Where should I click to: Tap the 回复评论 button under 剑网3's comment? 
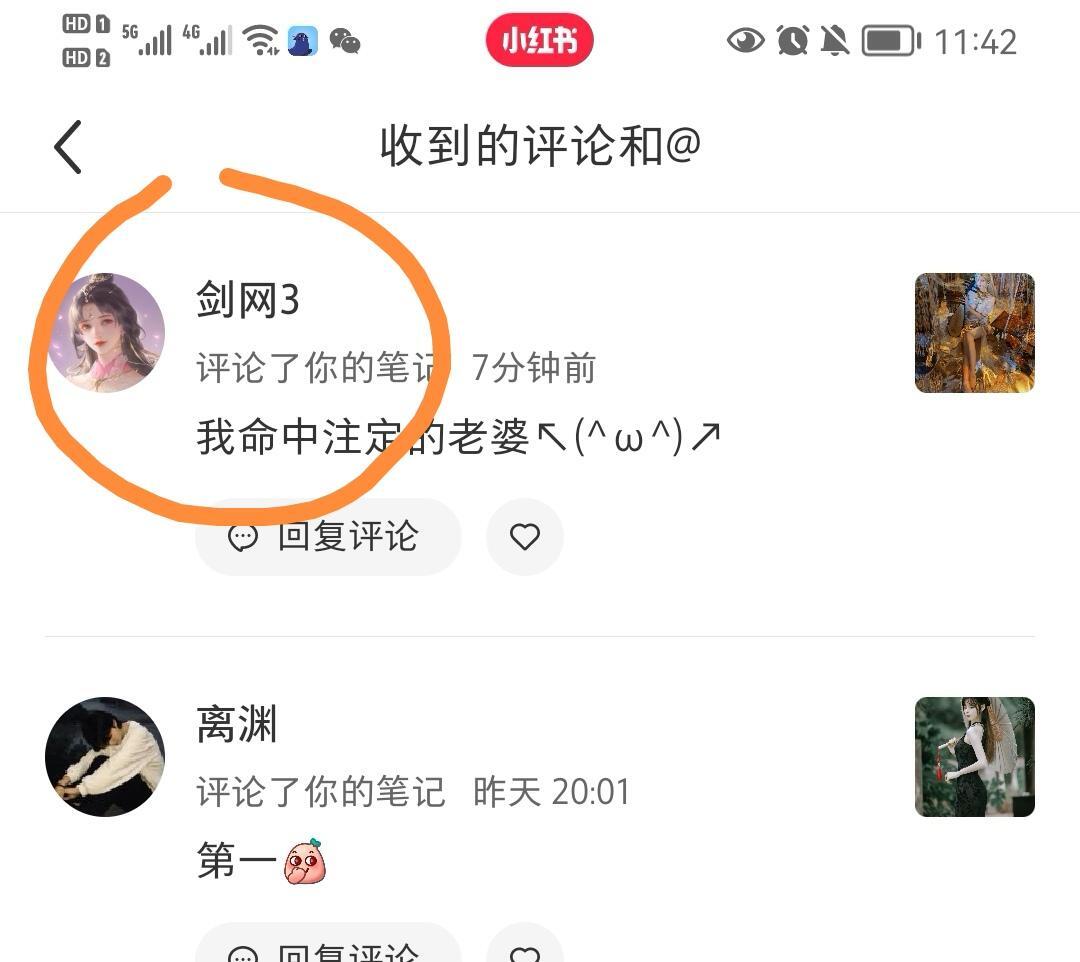(x=328, y=536)
